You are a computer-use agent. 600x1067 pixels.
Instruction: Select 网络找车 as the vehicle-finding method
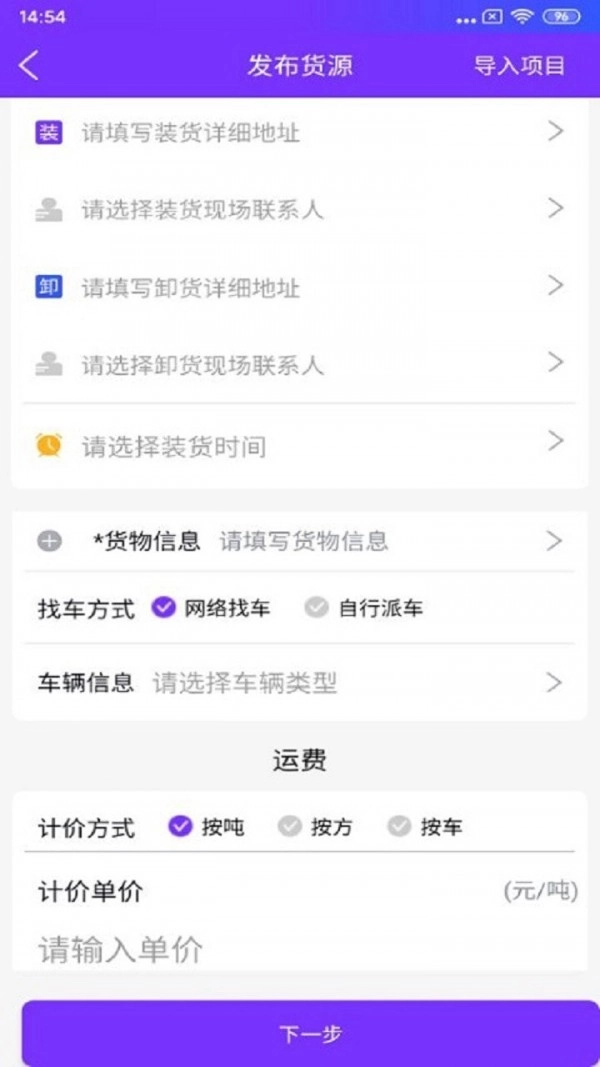click(211, 608)
